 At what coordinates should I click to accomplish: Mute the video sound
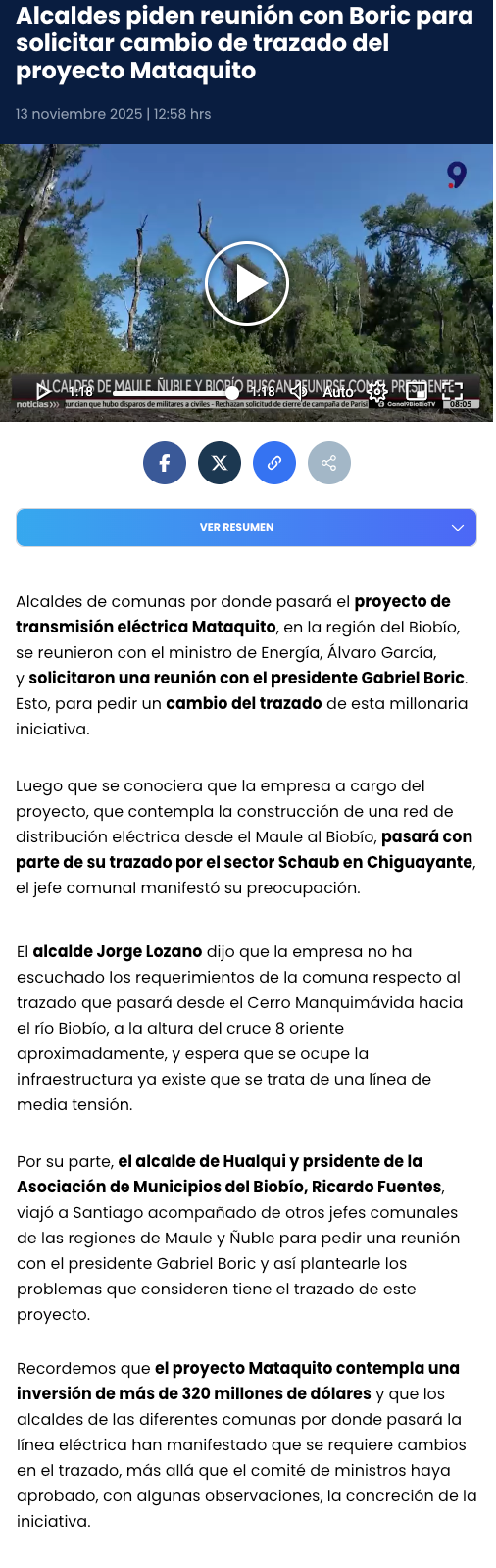(299, 392)
